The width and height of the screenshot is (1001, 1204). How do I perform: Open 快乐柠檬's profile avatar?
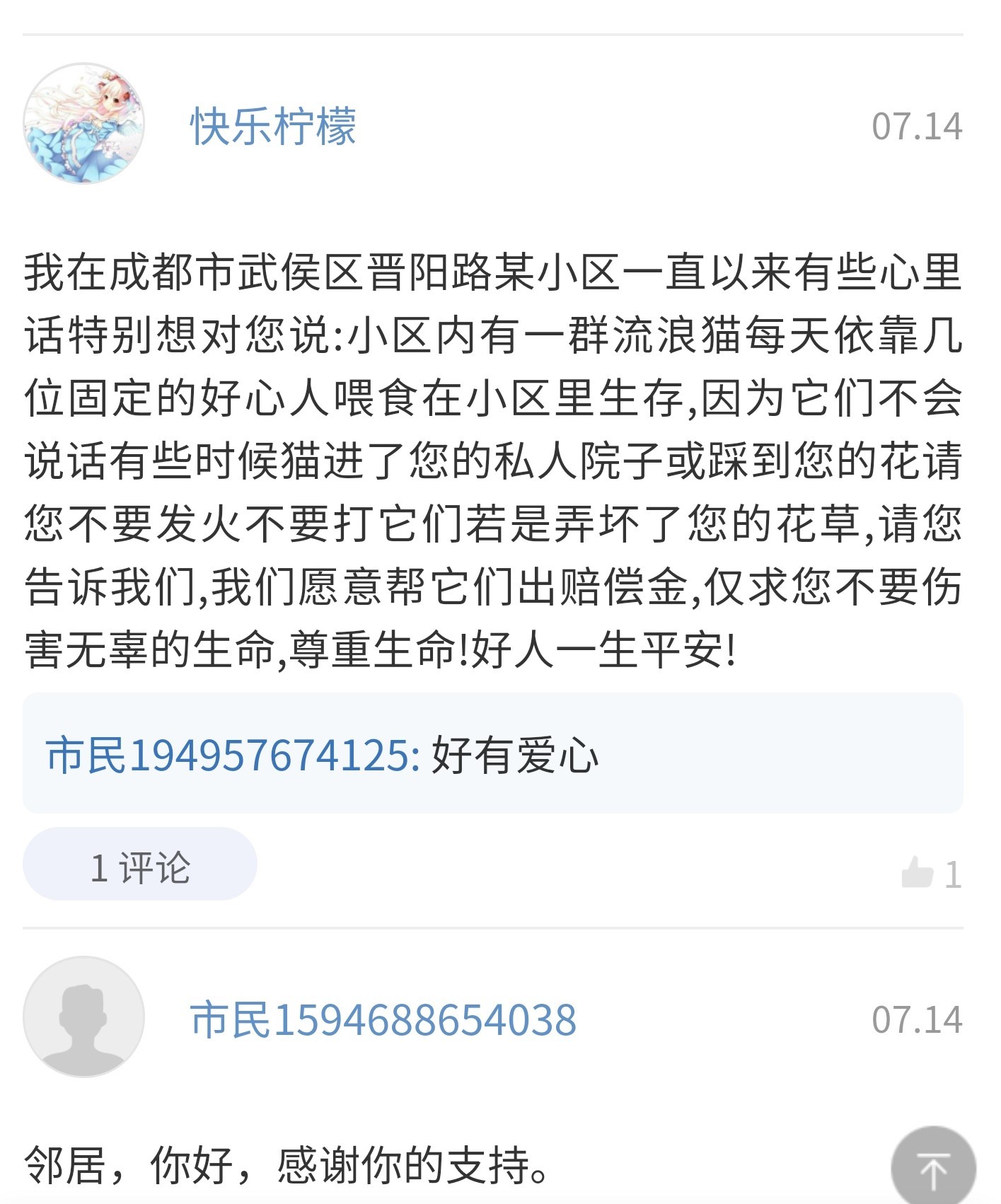coord(83,124)
